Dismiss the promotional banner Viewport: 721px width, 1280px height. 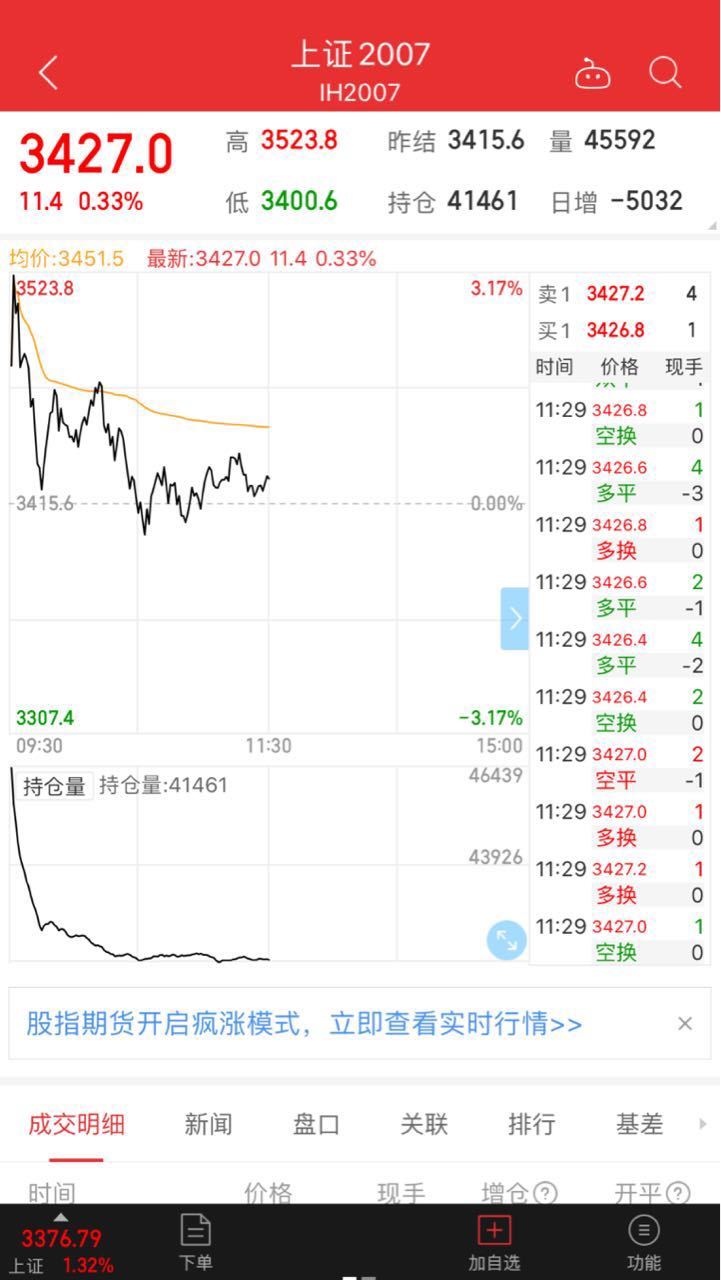click(685, 1023)
